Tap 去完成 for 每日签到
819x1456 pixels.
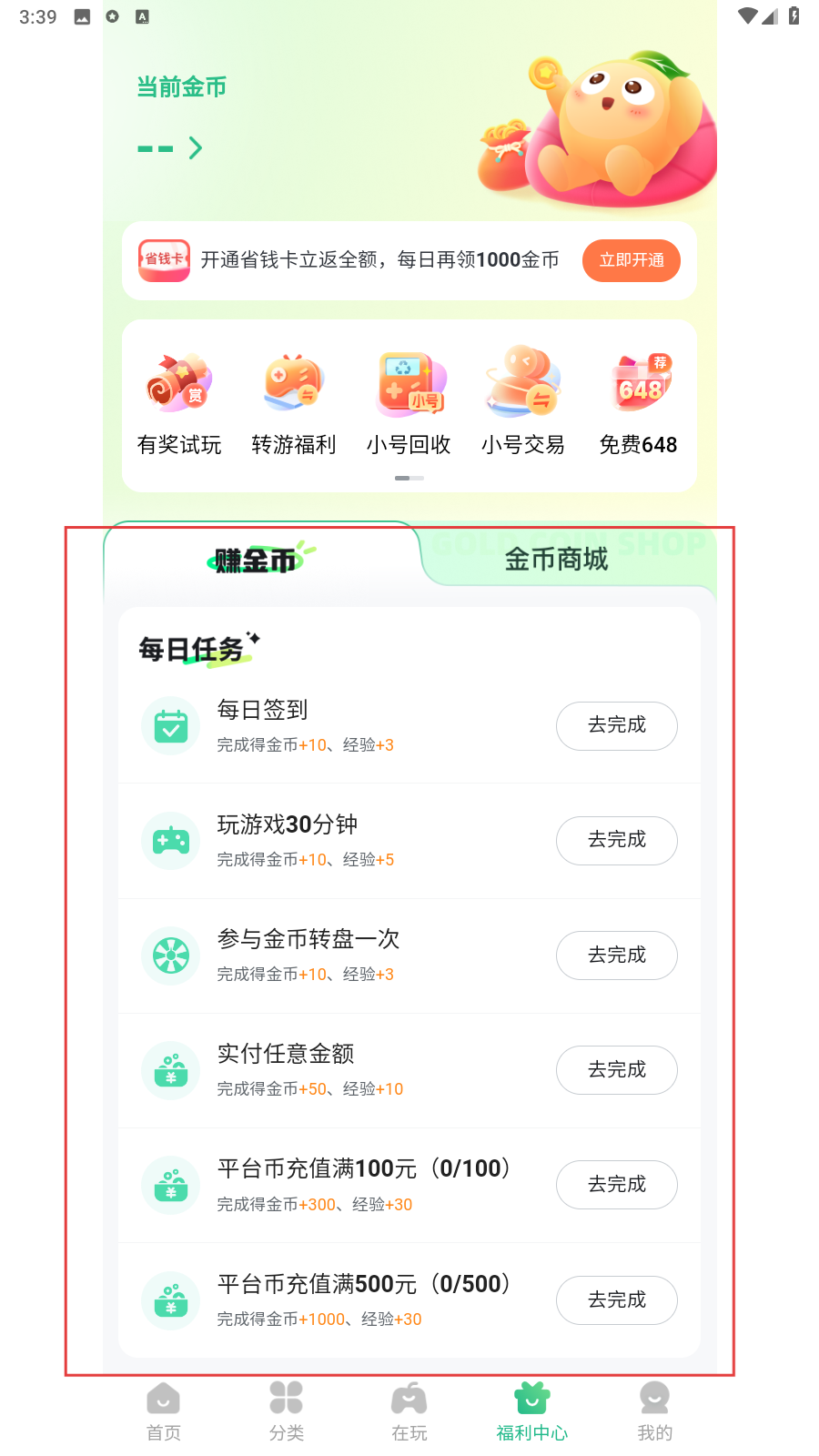point(616,725)
